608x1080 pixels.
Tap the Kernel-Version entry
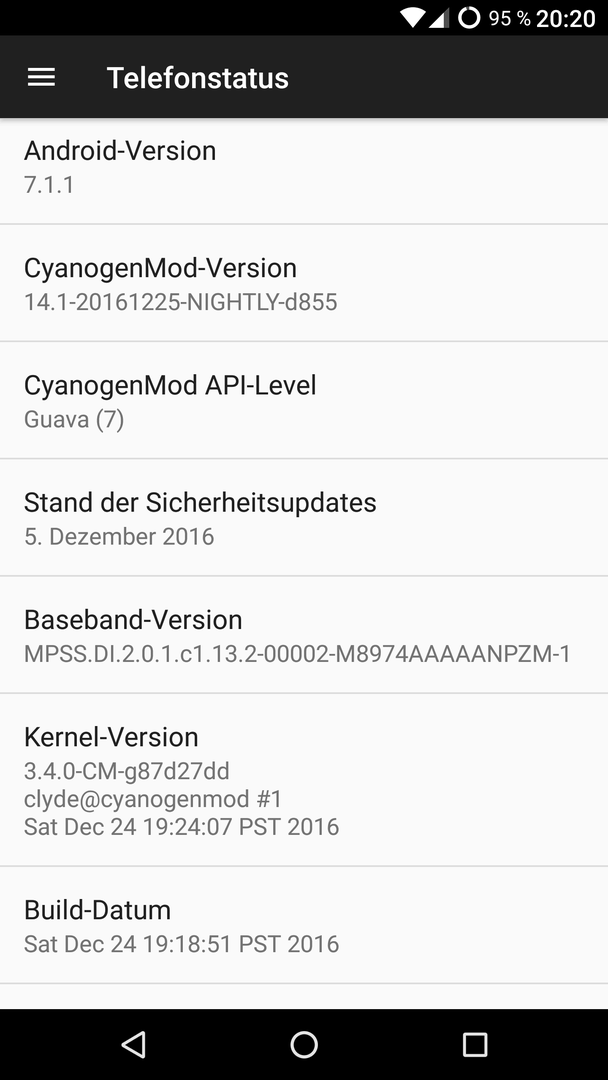coord(304,780)
